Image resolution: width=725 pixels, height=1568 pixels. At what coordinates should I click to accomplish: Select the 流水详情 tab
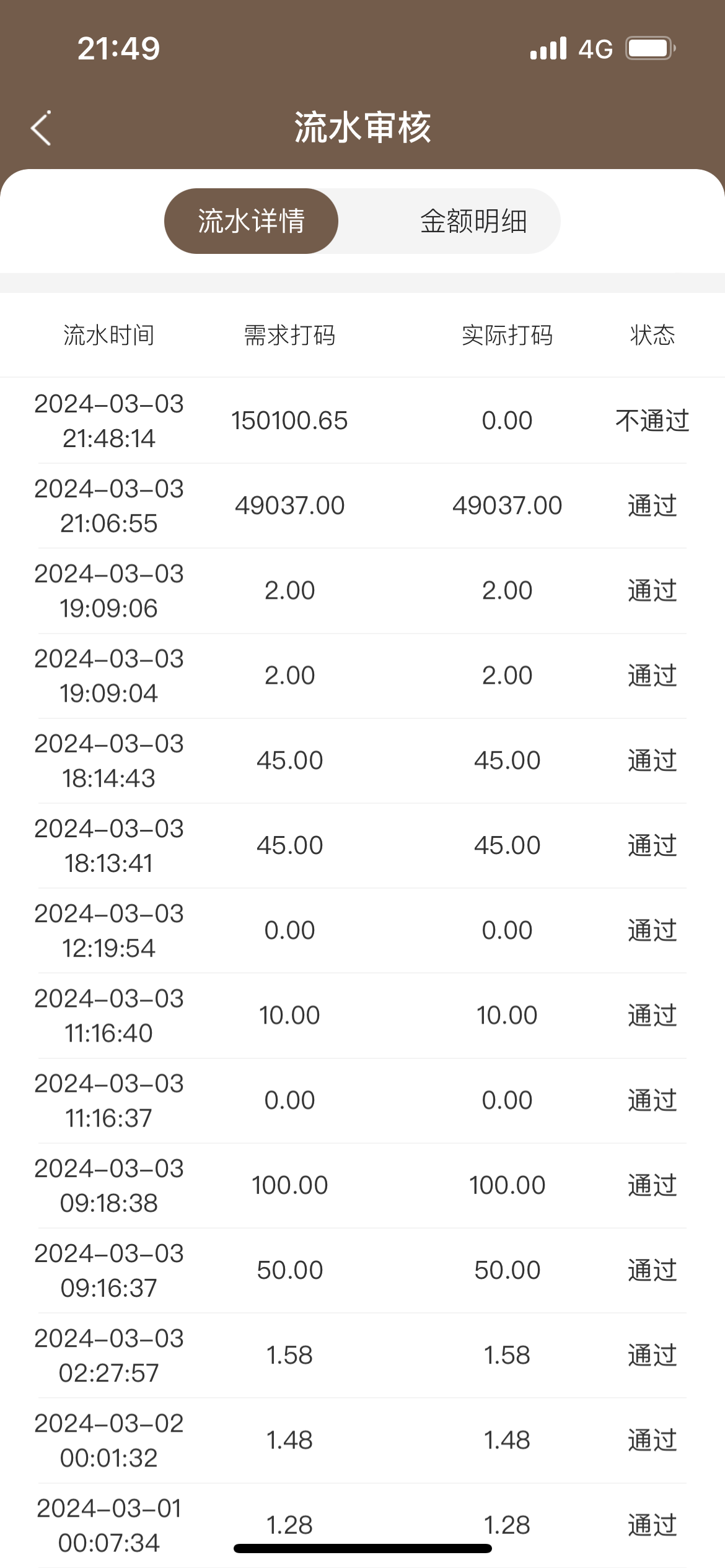tap(251, 221)
